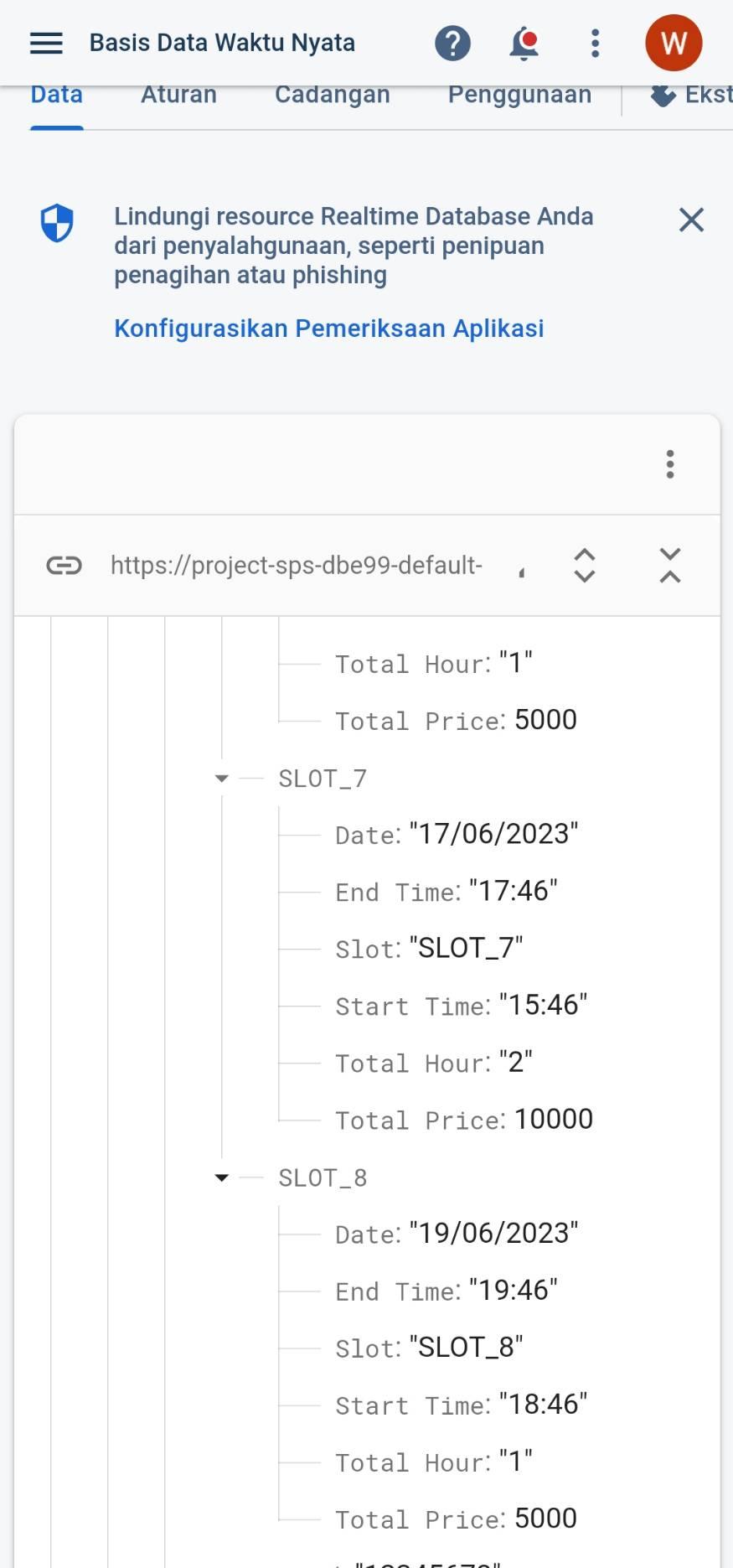Open the W account avatar
This screenshot has width=733, height=1568.
click(x=673, y=43)
